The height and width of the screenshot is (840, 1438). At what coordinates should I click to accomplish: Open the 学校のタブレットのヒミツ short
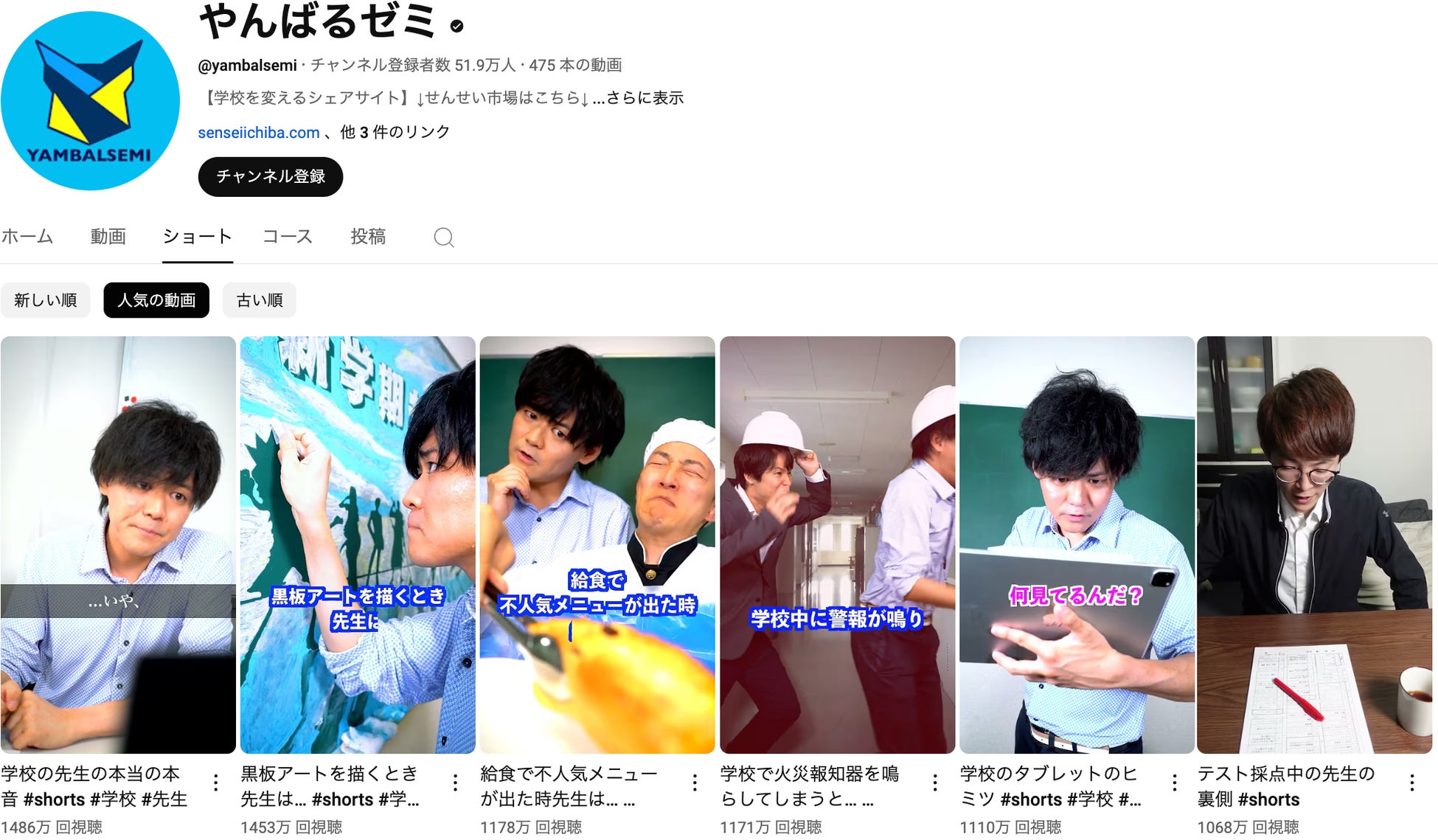pos(1077,545)
